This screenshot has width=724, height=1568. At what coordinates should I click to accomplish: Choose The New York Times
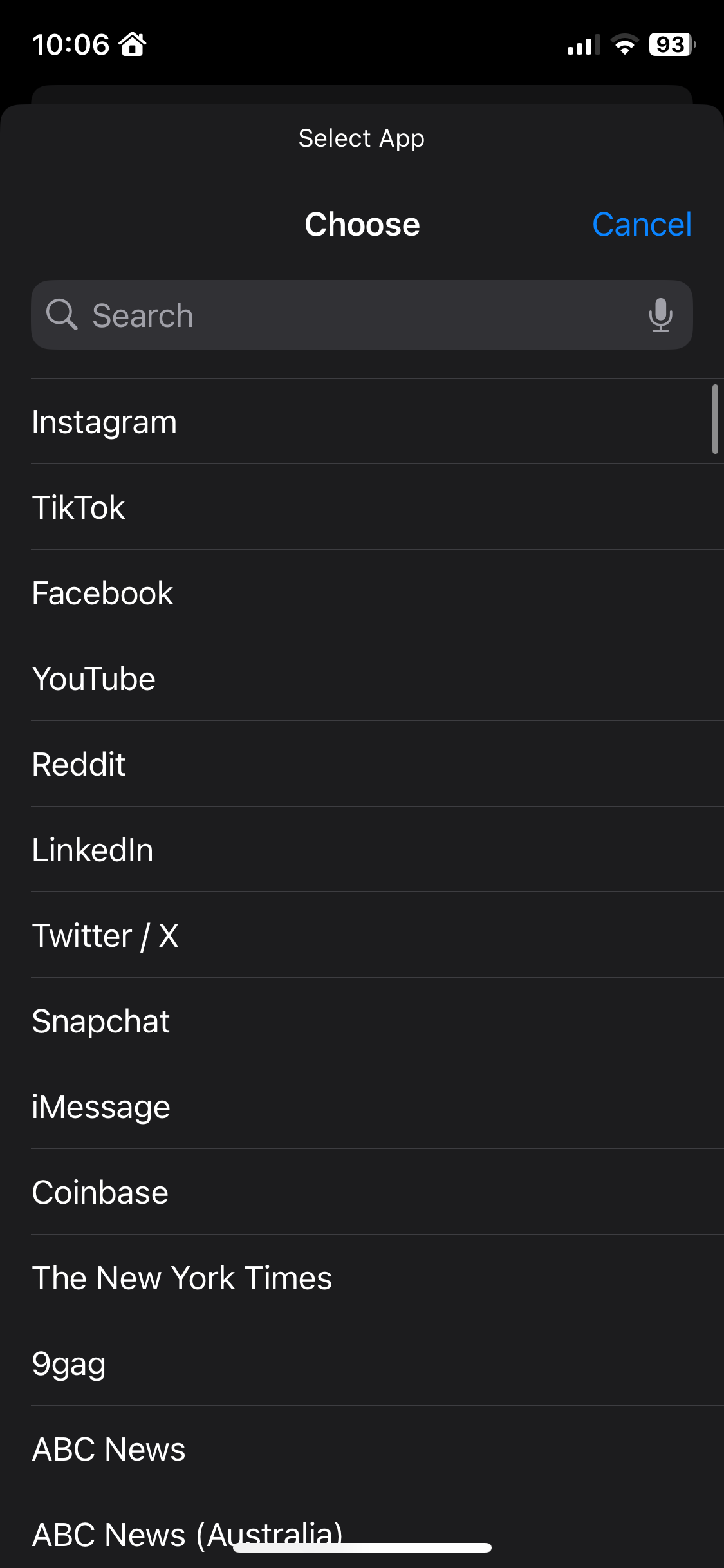[377, 1278]
